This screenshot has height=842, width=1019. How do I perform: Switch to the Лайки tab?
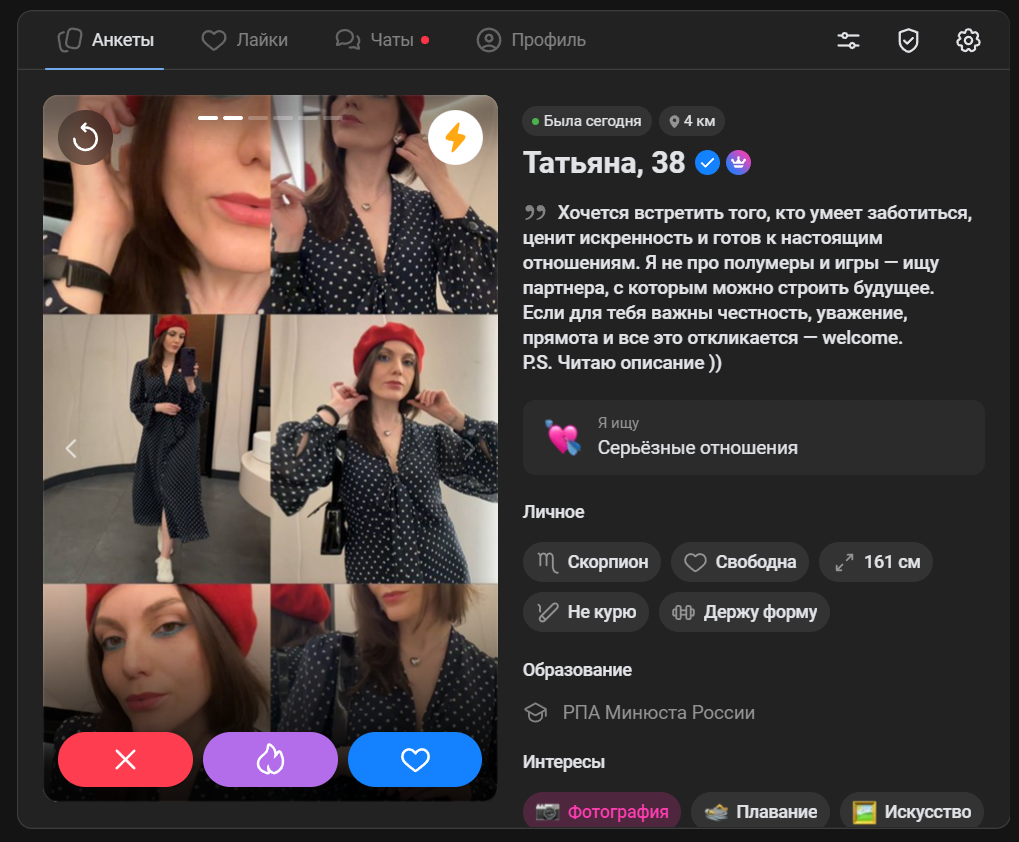tap(245, 40)
